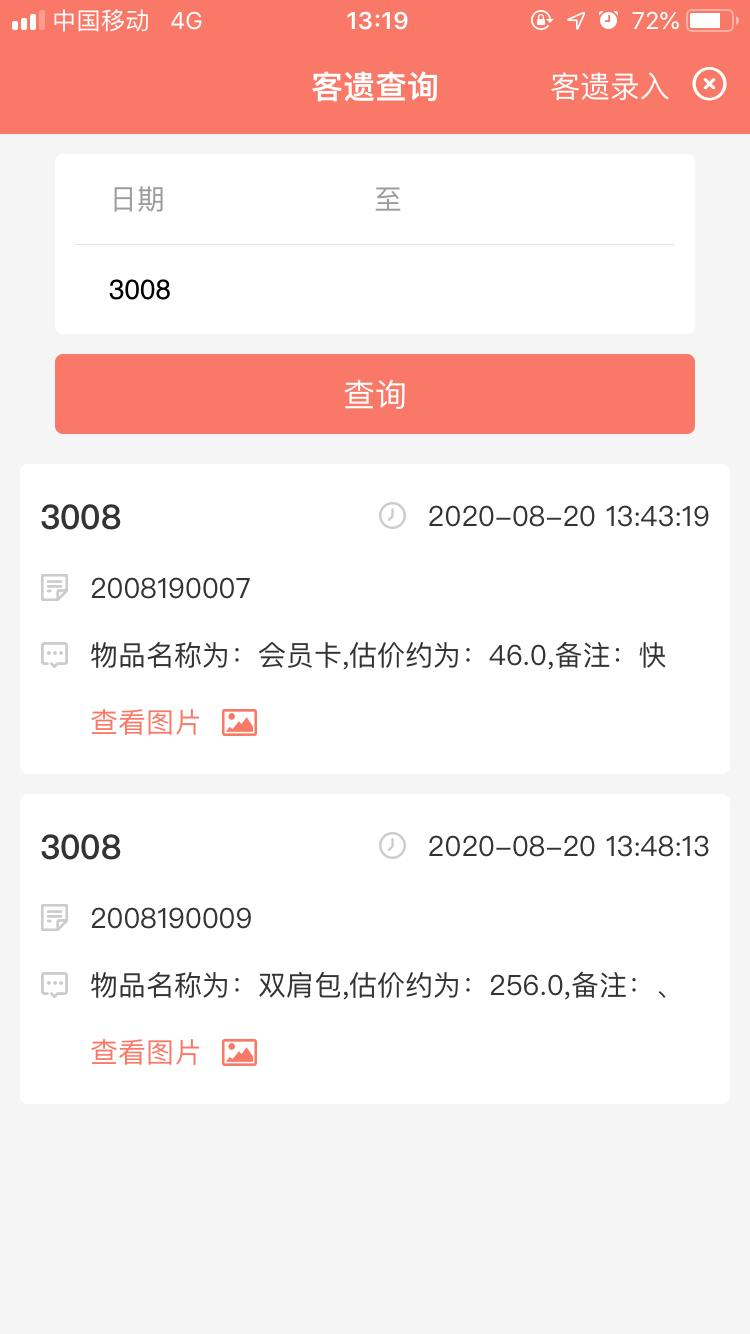Close the page with the X icon
The height and width of the screenshot is (1334, 750).
point(709,85)
